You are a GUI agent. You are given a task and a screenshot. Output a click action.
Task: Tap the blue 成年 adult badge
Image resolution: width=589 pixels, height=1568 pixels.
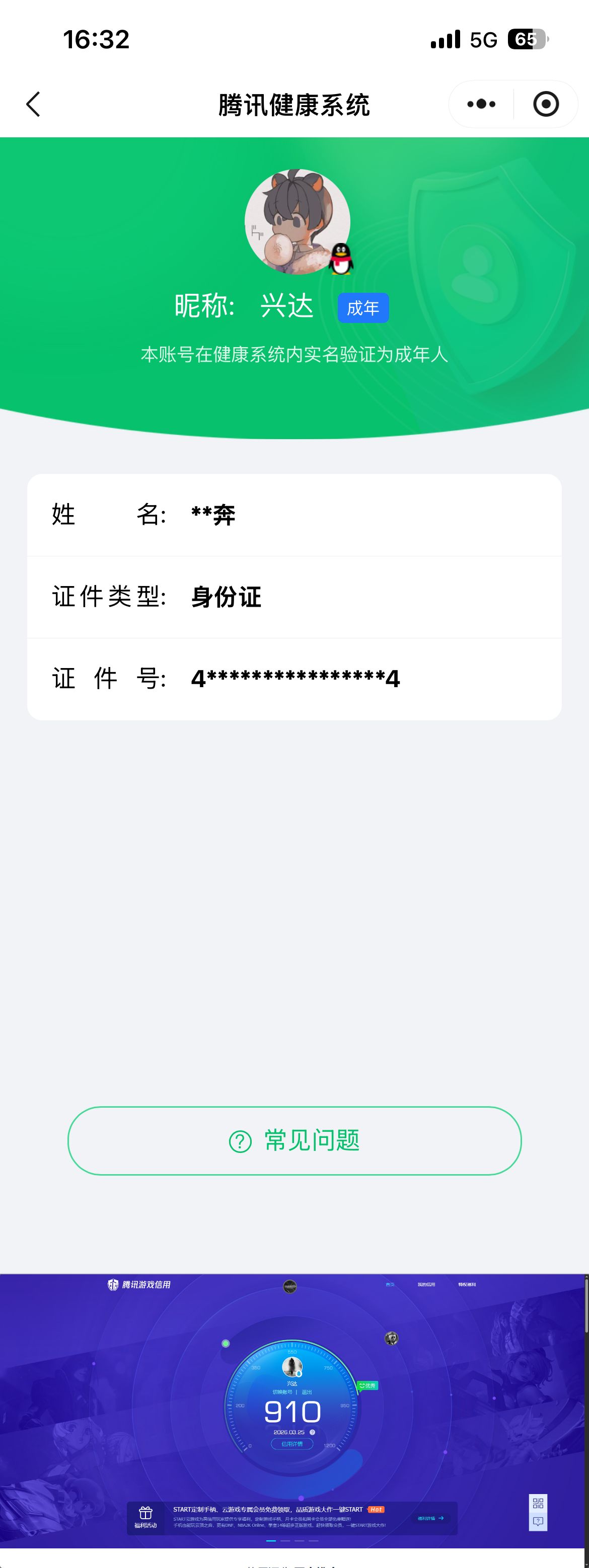tap(363, 308)
